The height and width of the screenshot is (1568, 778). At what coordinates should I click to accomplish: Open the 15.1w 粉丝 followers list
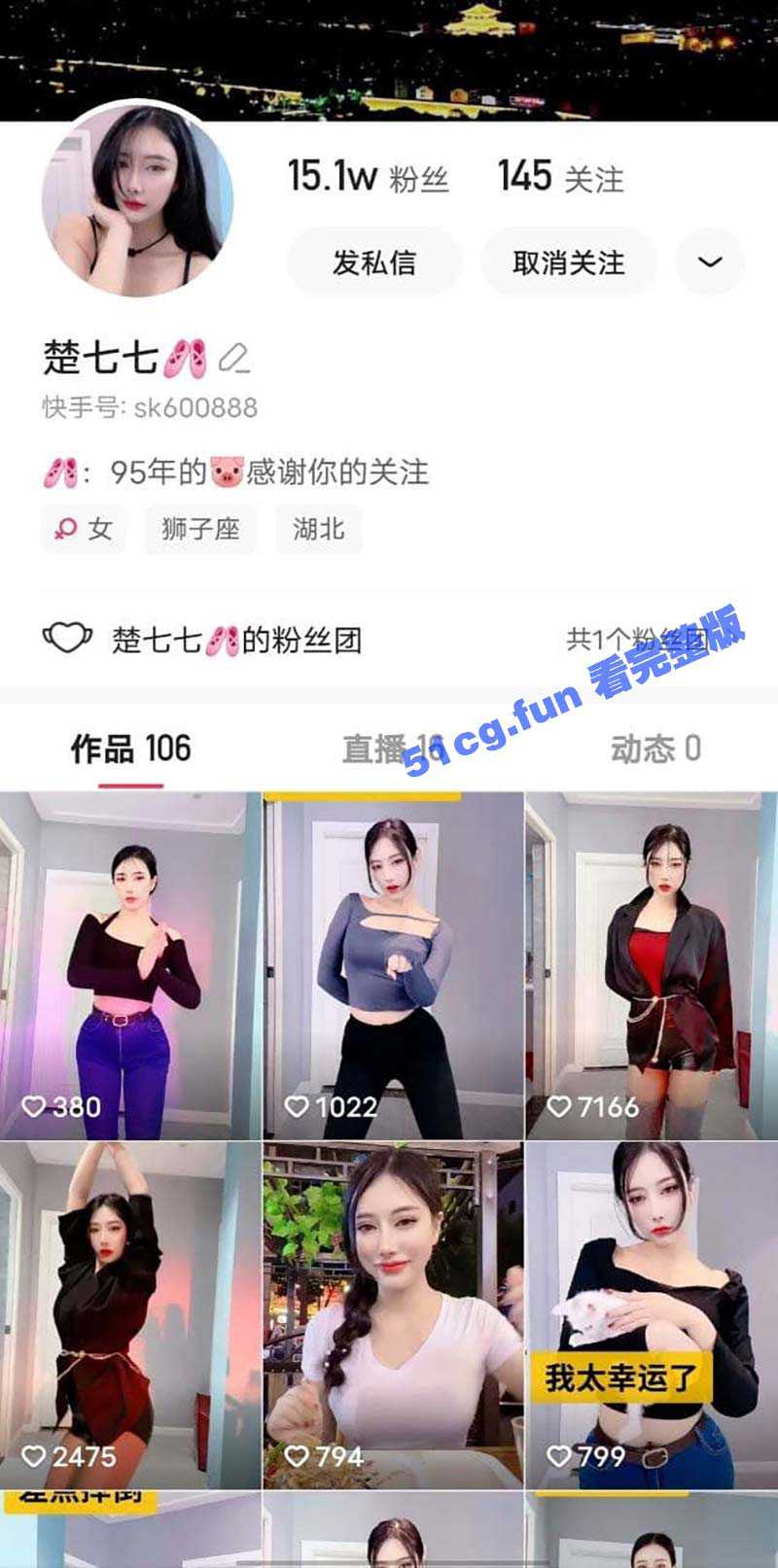point(368,177)
